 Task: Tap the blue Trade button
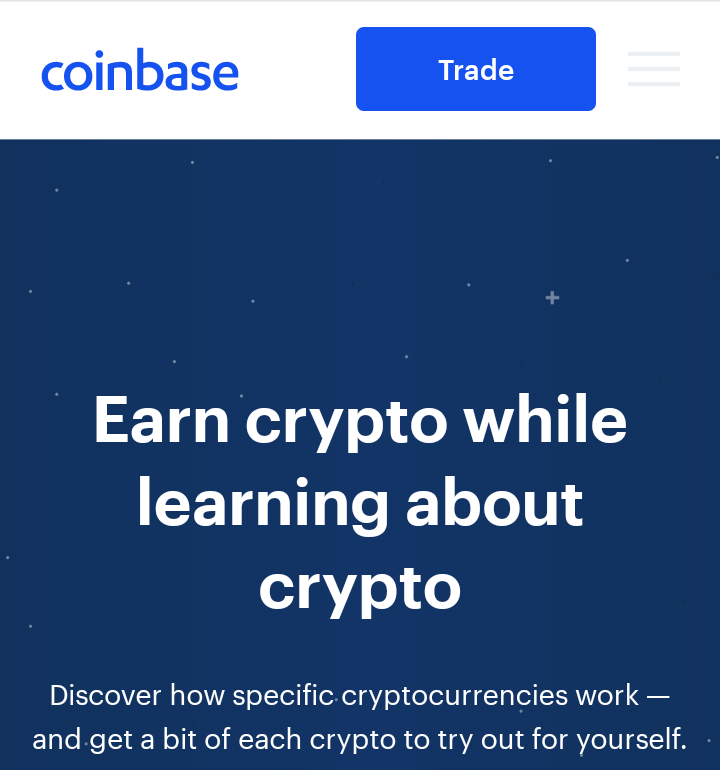475,69
